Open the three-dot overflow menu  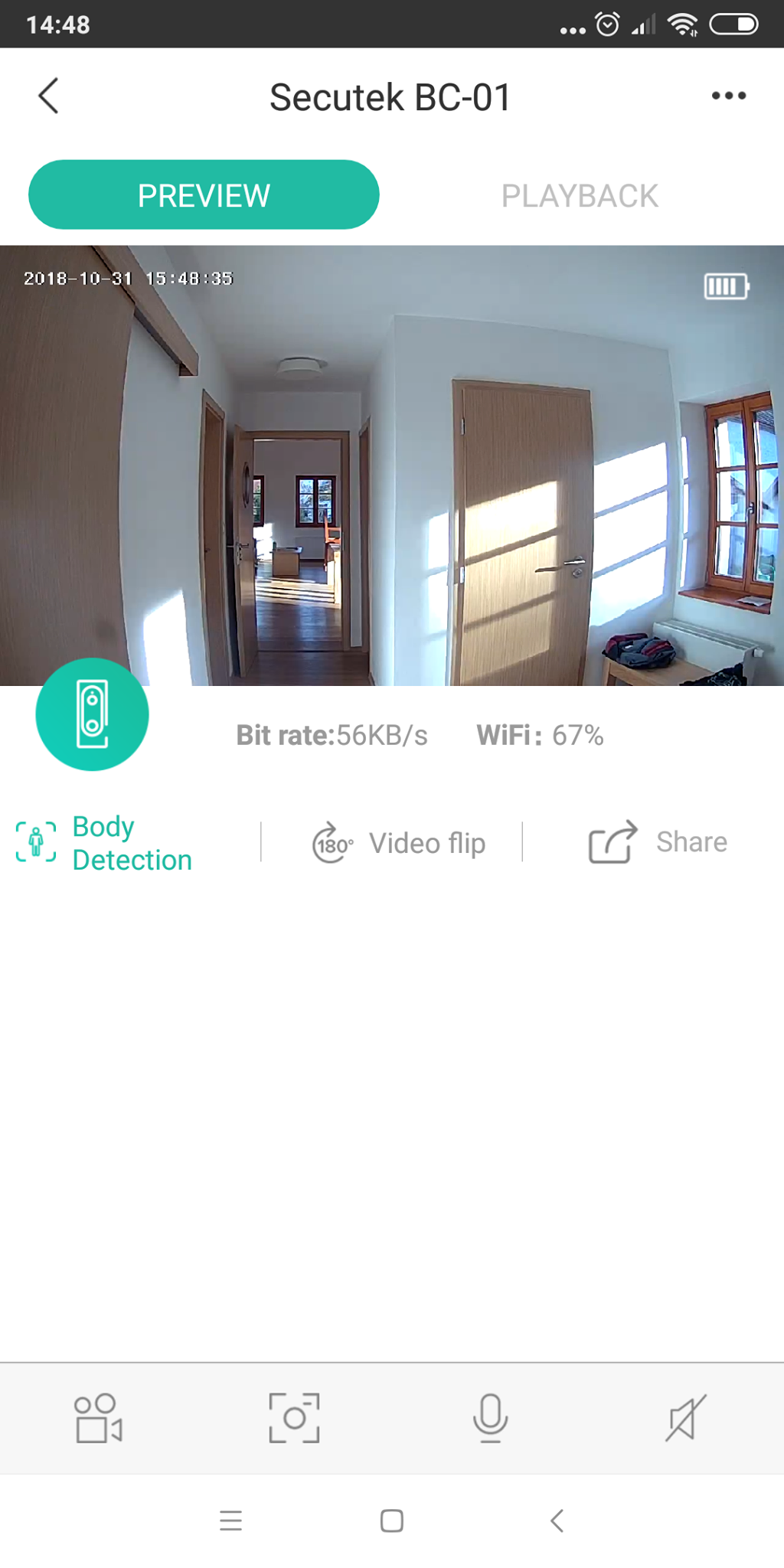click(x=728, y=96)
